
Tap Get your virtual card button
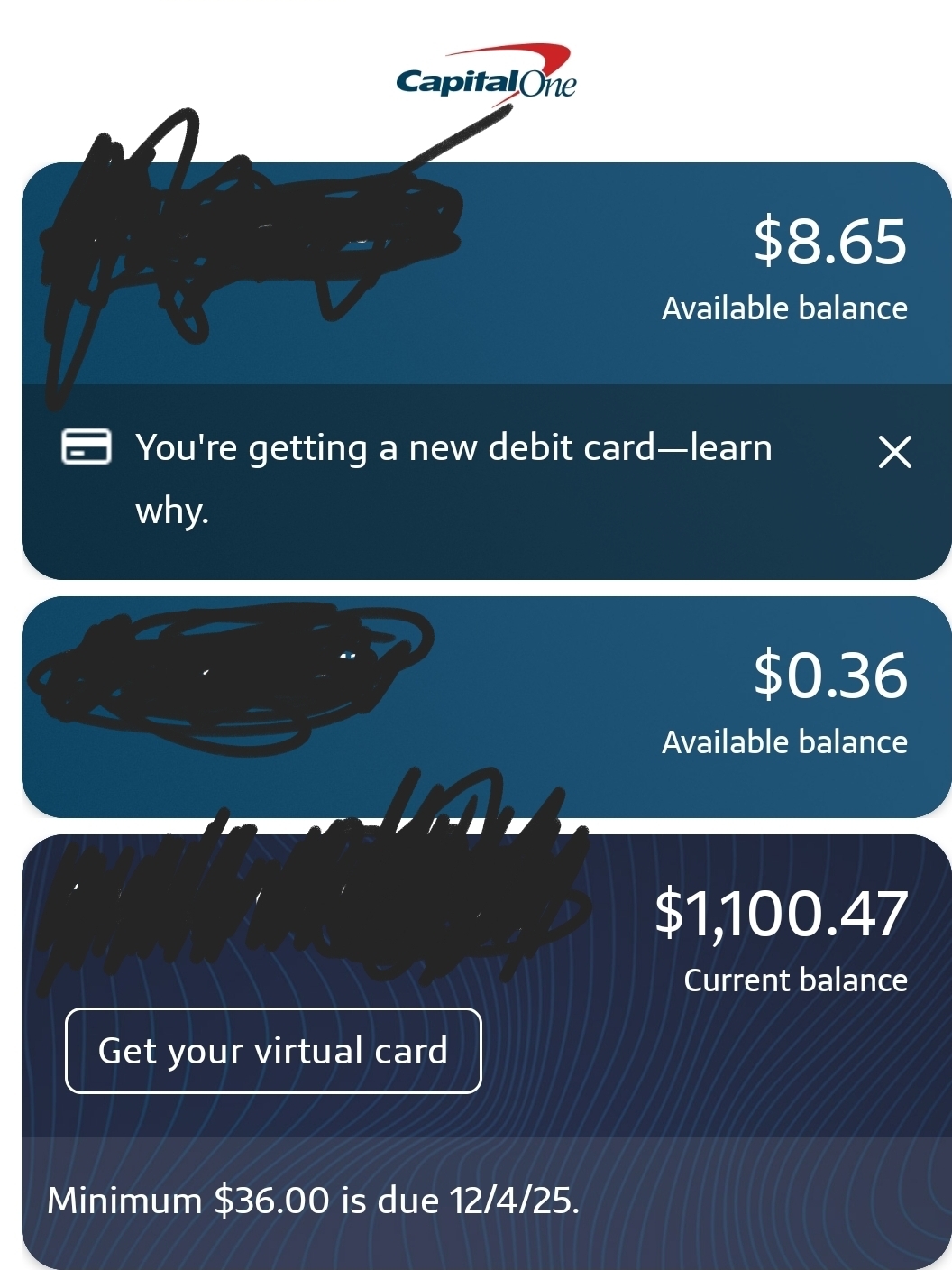pos(273,1051)
